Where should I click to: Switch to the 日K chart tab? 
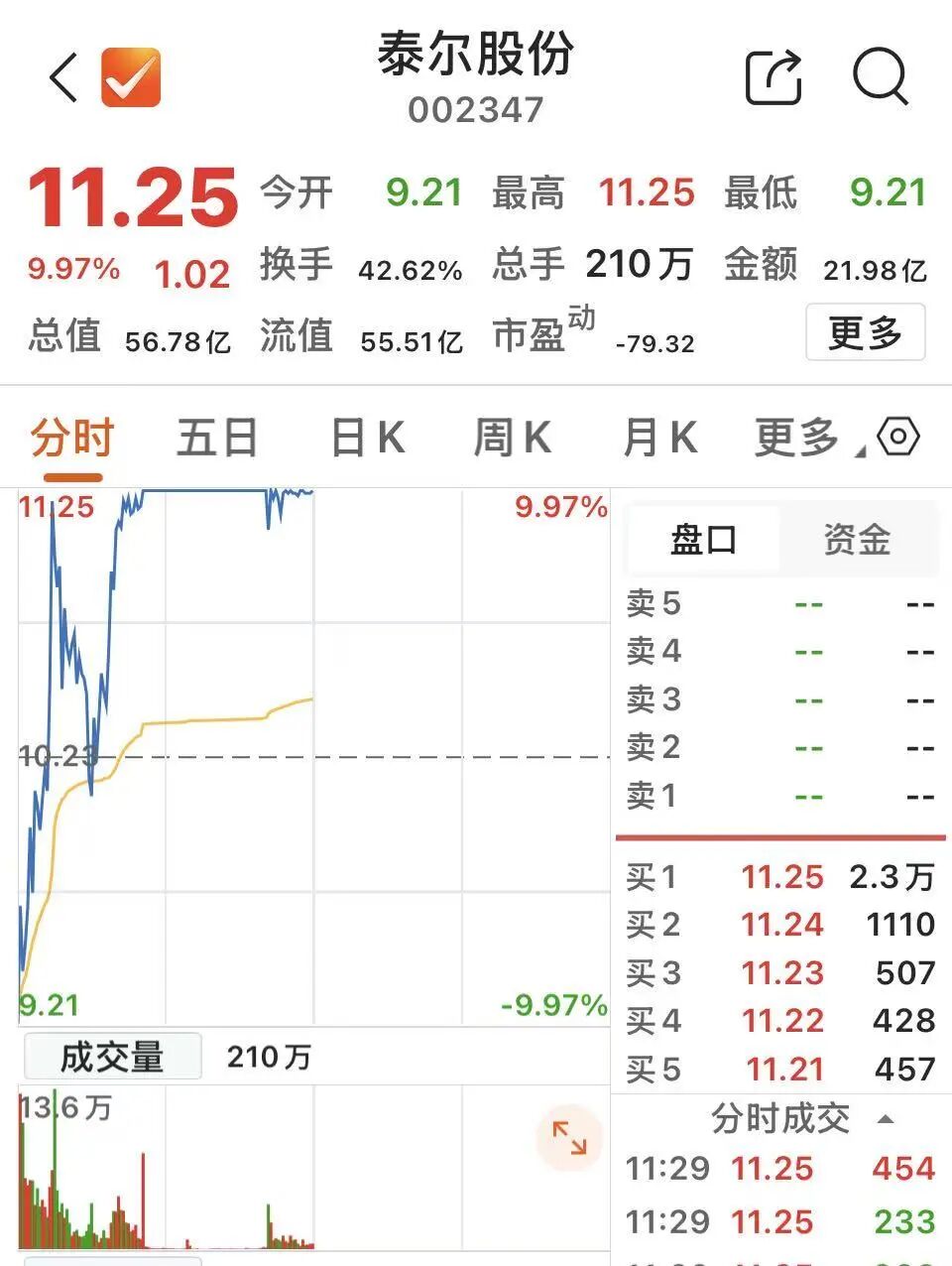coord(367,438)
